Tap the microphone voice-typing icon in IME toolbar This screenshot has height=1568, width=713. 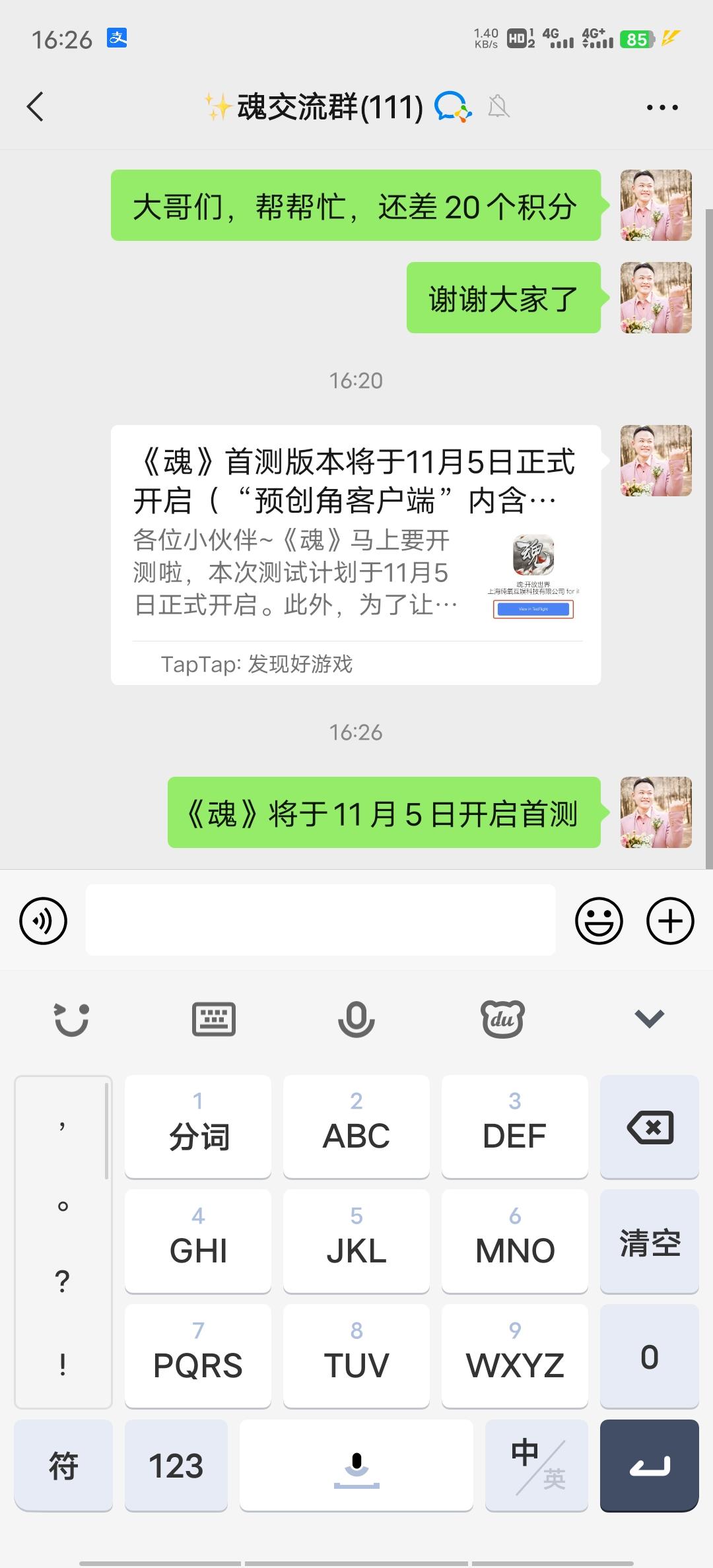(x=356, y=1018)
